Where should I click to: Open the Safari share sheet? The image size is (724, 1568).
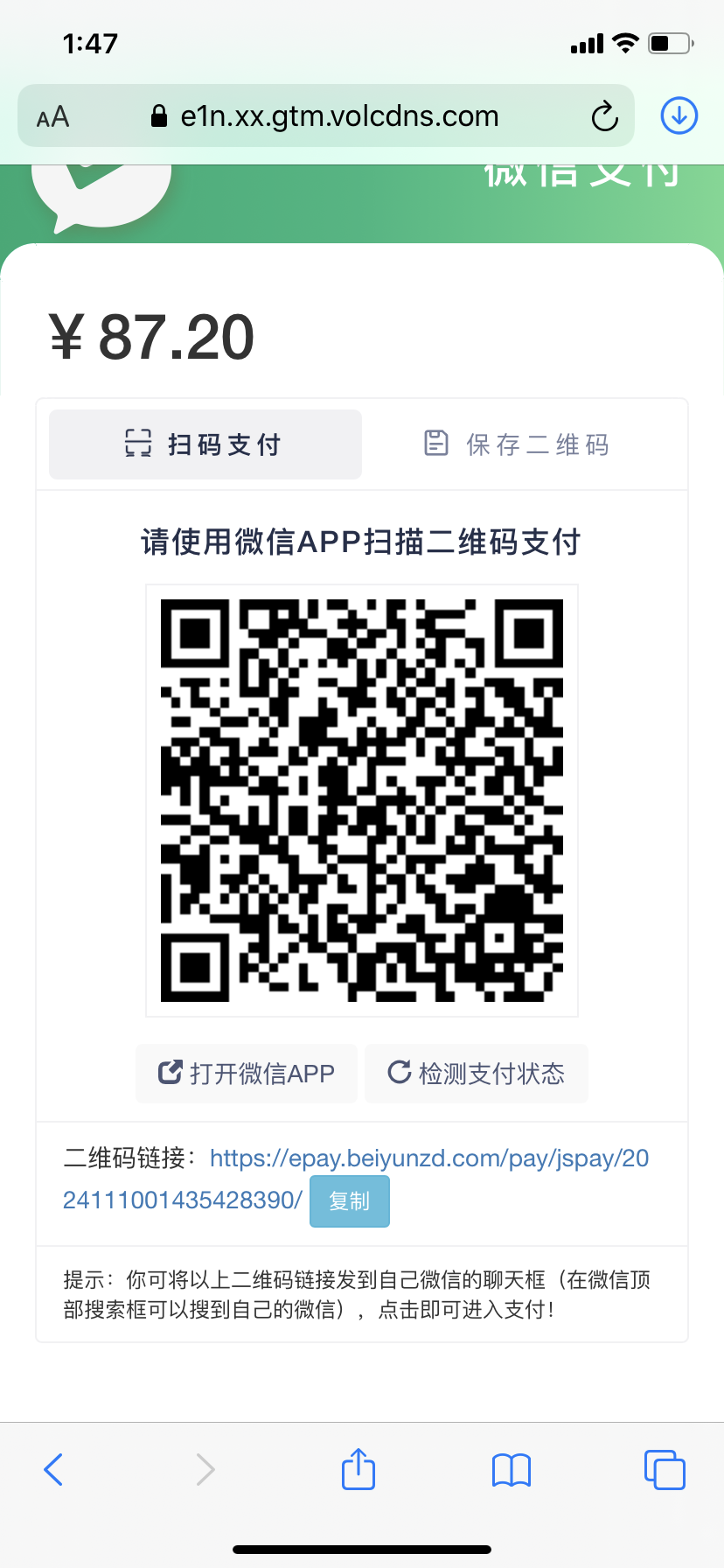[359, 1468]
